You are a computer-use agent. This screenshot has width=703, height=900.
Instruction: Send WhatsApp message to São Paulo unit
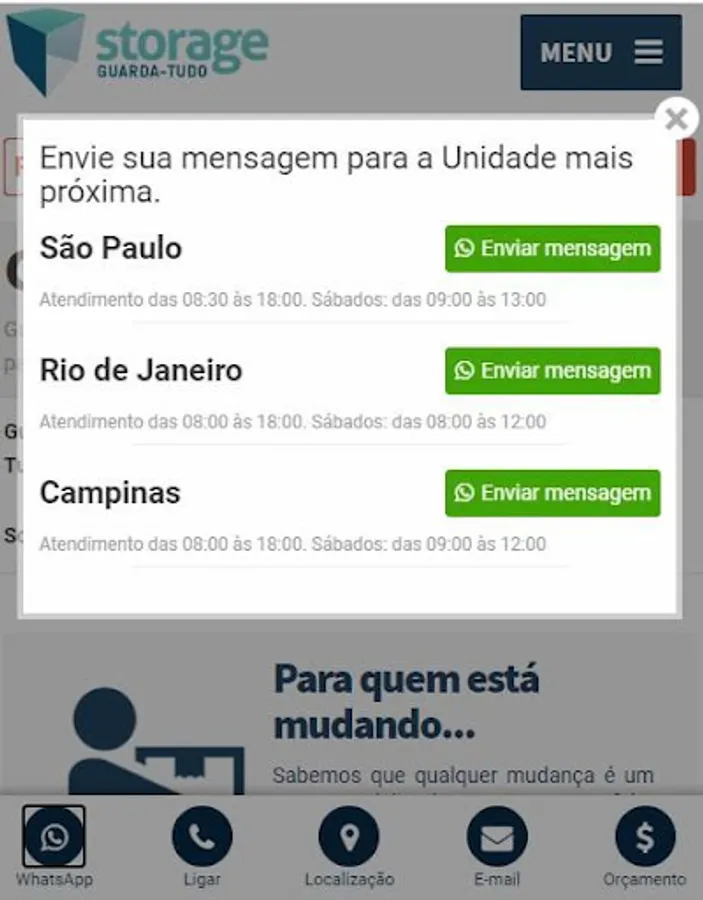point(552,248)
